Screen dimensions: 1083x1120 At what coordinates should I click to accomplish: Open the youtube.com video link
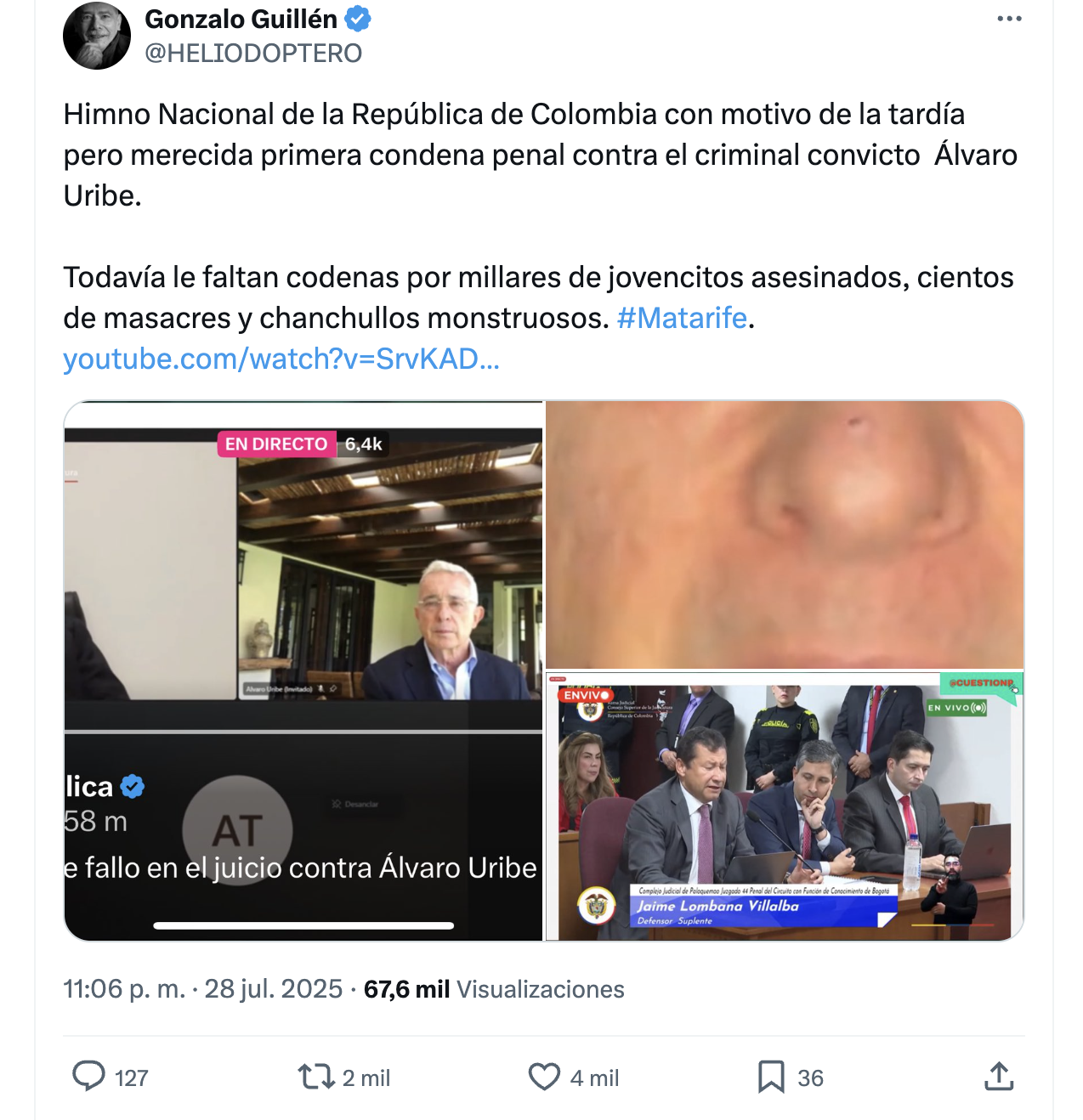coord(281,359)
